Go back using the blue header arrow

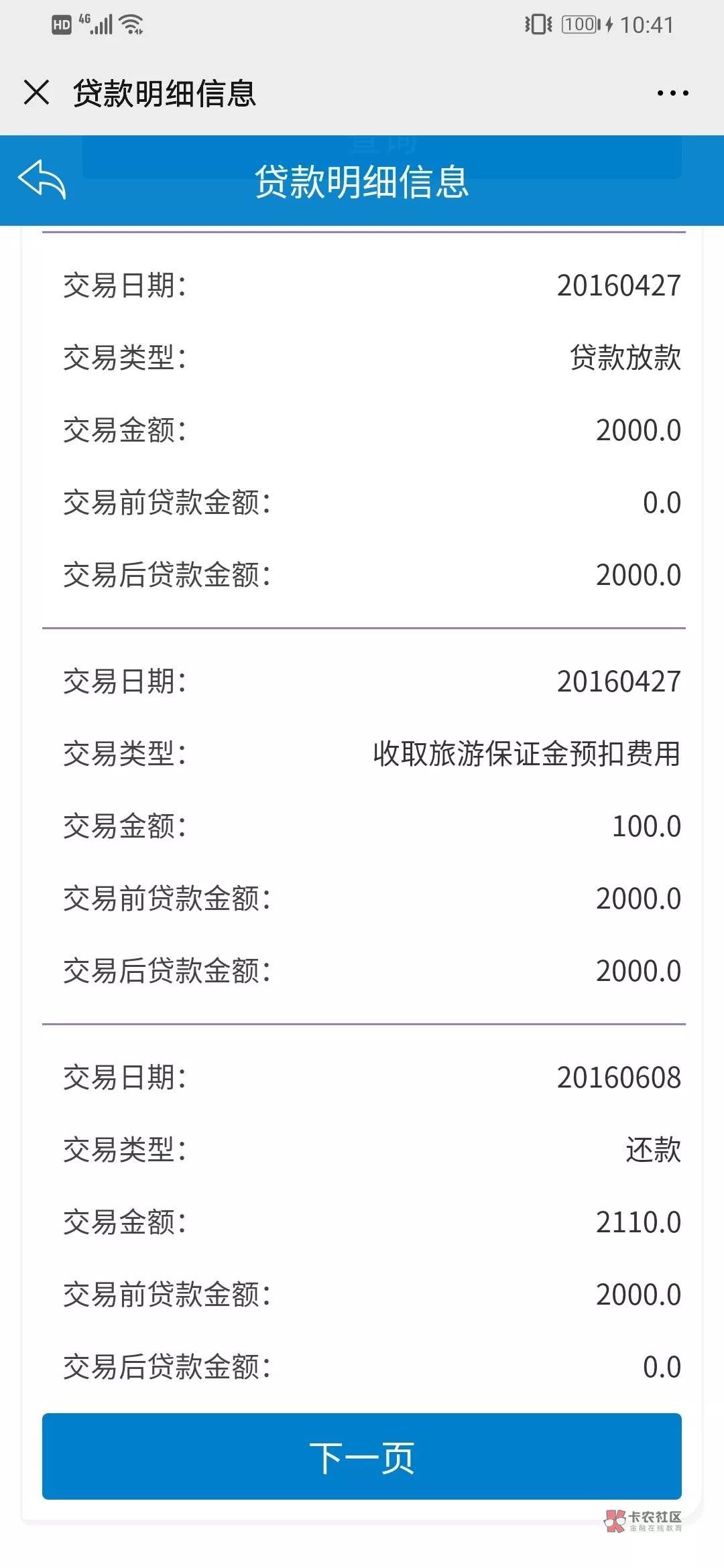[42, 180]
